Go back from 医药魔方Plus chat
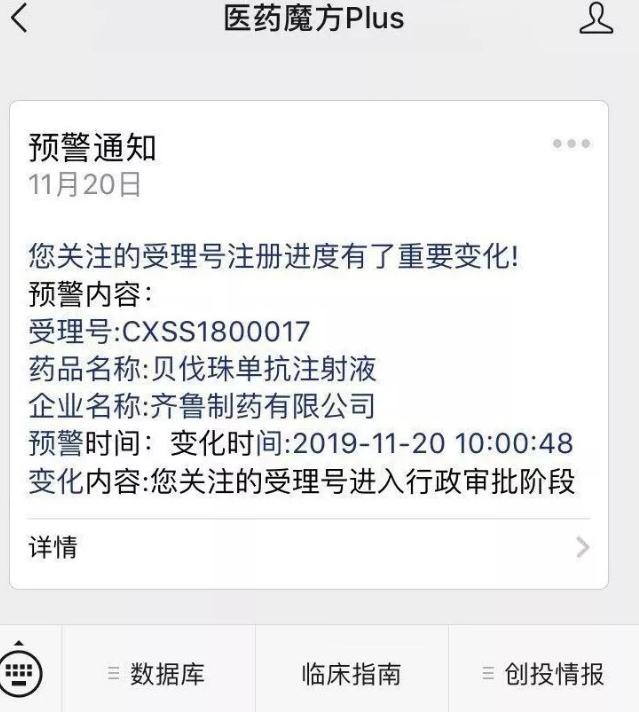639x712 pixels. tap(18, 18)
